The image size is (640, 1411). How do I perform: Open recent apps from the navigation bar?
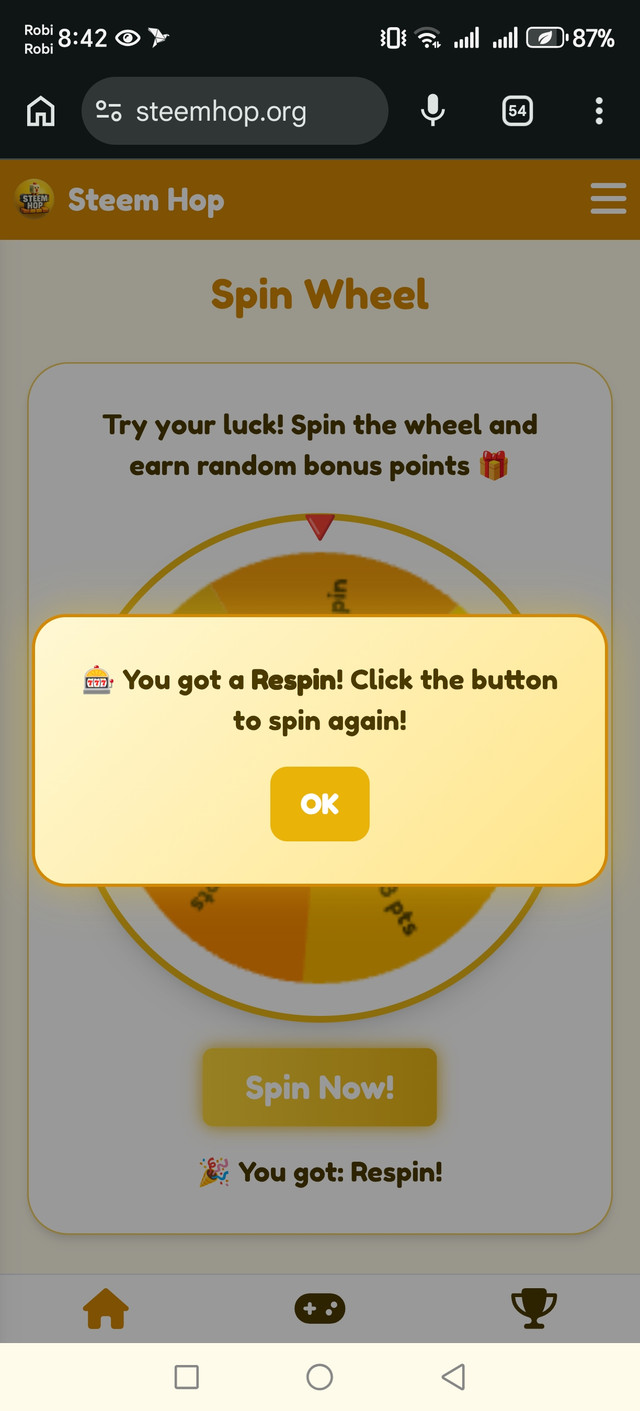pos(186,1377)
